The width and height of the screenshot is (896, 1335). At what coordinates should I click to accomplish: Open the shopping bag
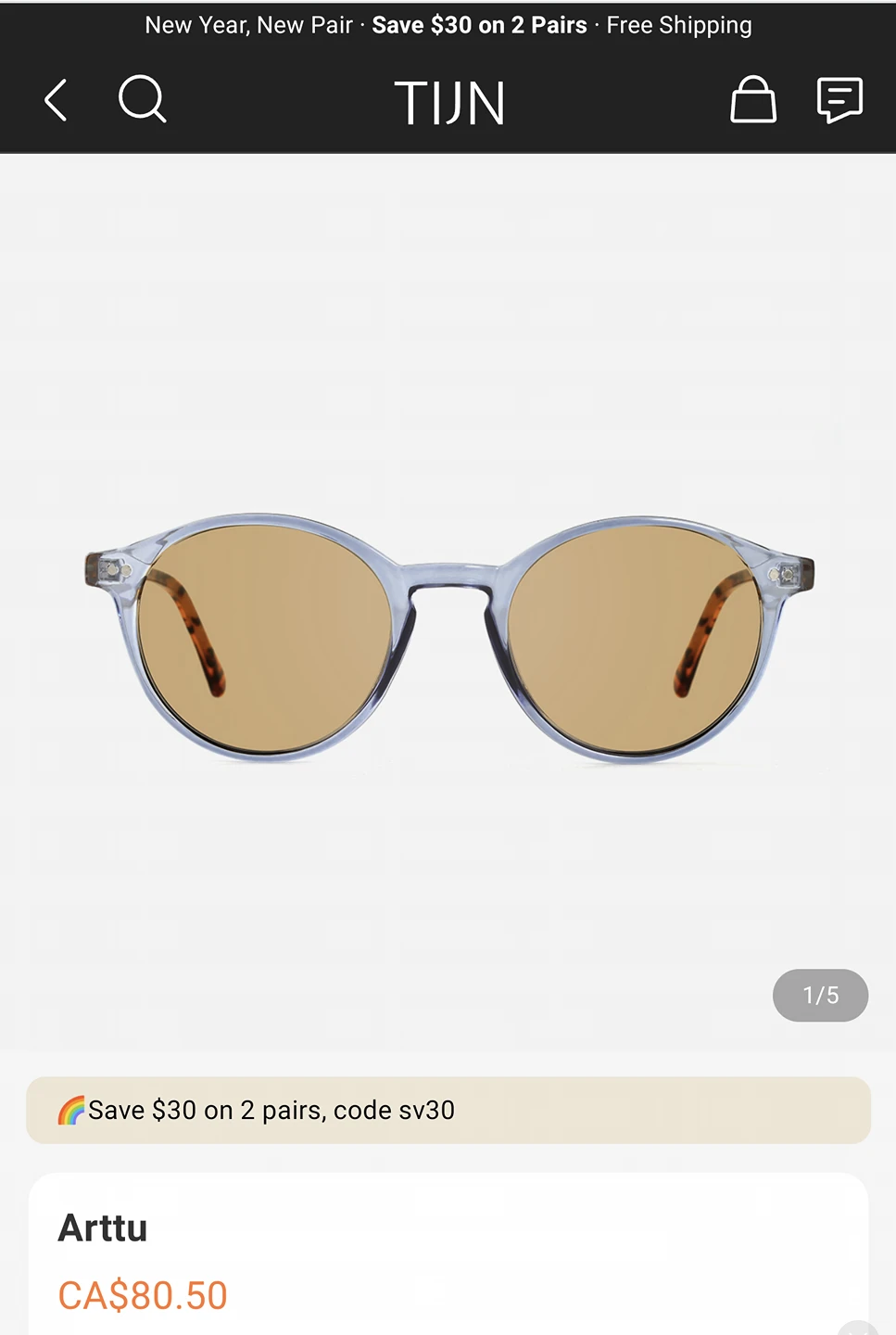click(752, 100)
